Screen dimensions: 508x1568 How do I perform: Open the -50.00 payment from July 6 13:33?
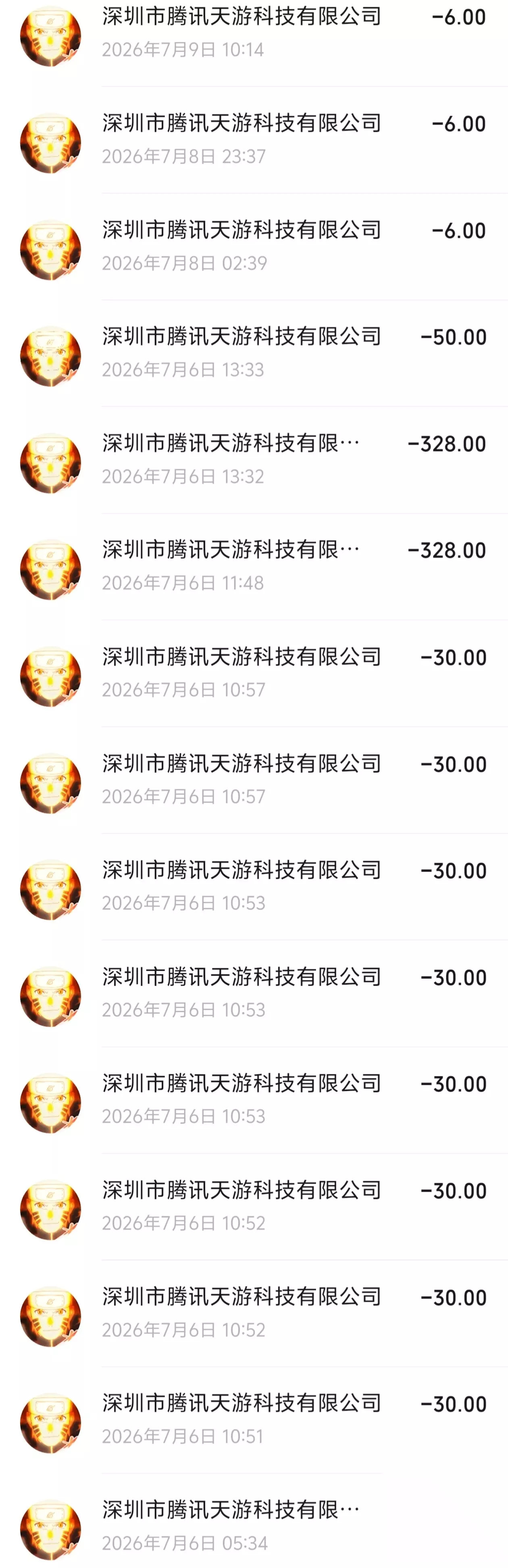[x=254, y=353]
